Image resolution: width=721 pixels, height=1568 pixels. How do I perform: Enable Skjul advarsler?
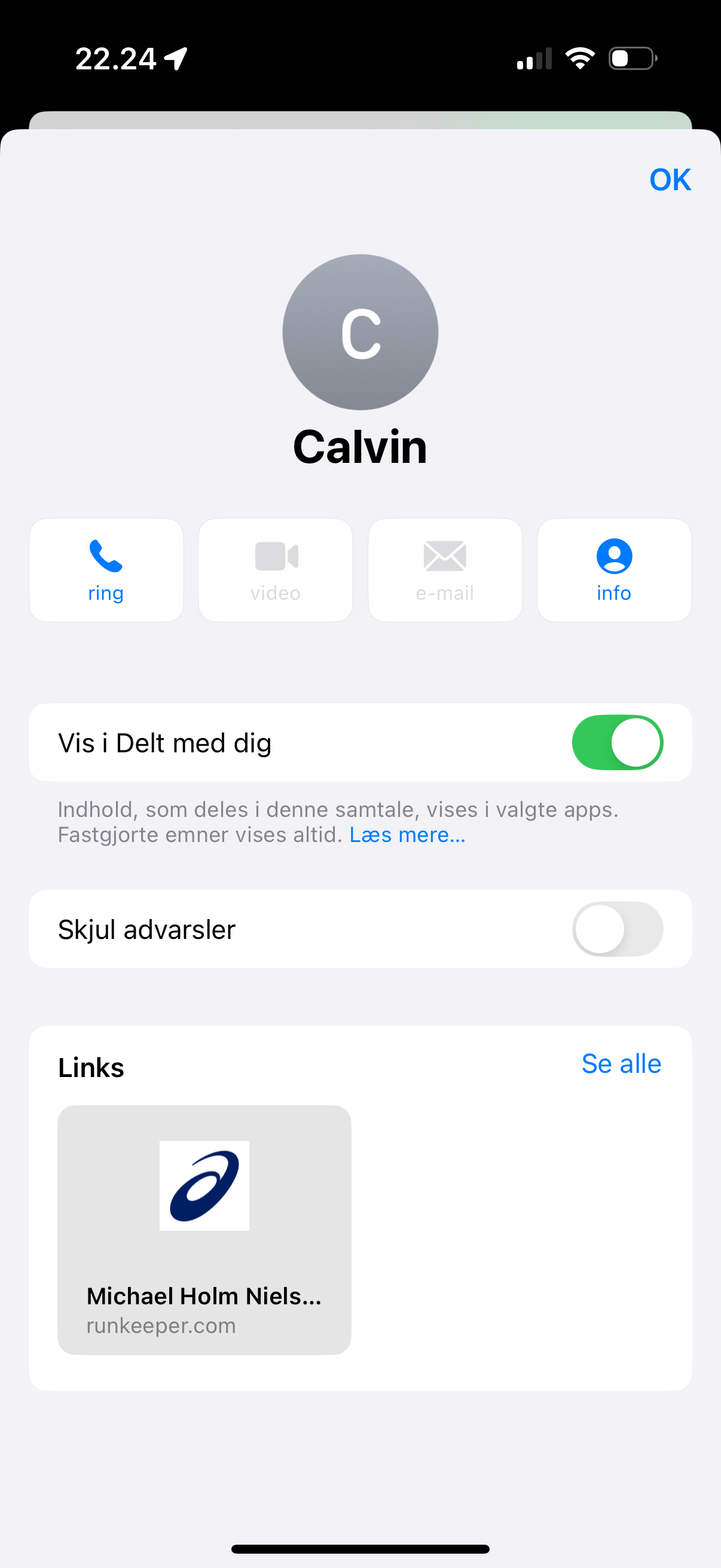[x=616, y=929]
